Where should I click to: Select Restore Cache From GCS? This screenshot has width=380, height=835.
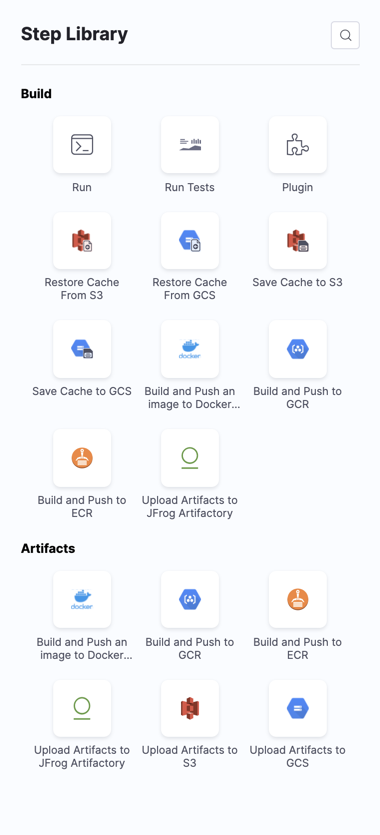point(190,241)
